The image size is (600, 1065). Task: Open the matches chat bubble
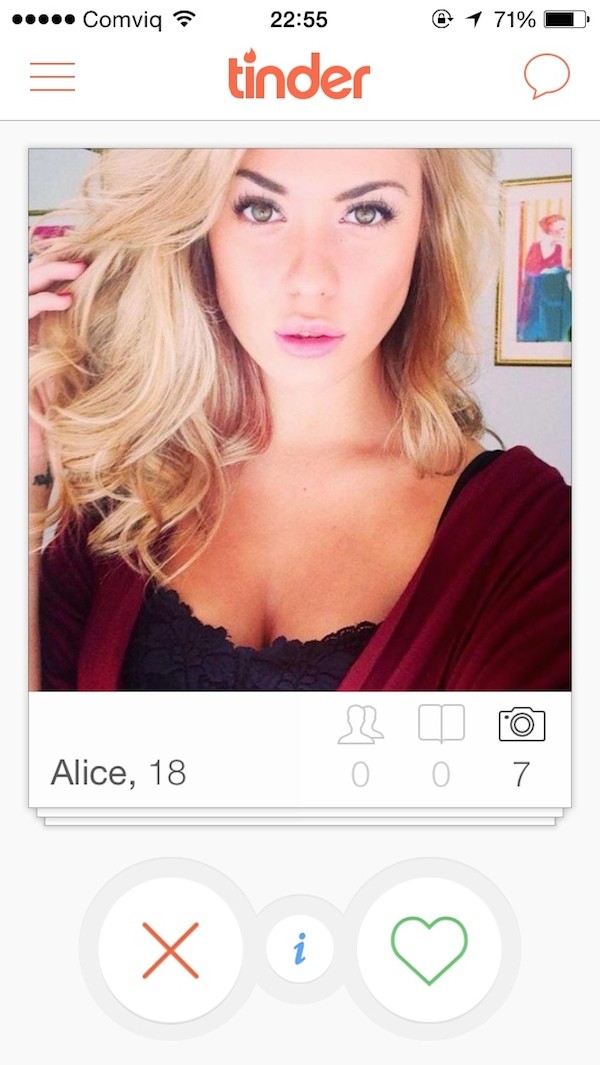(546, 76)
